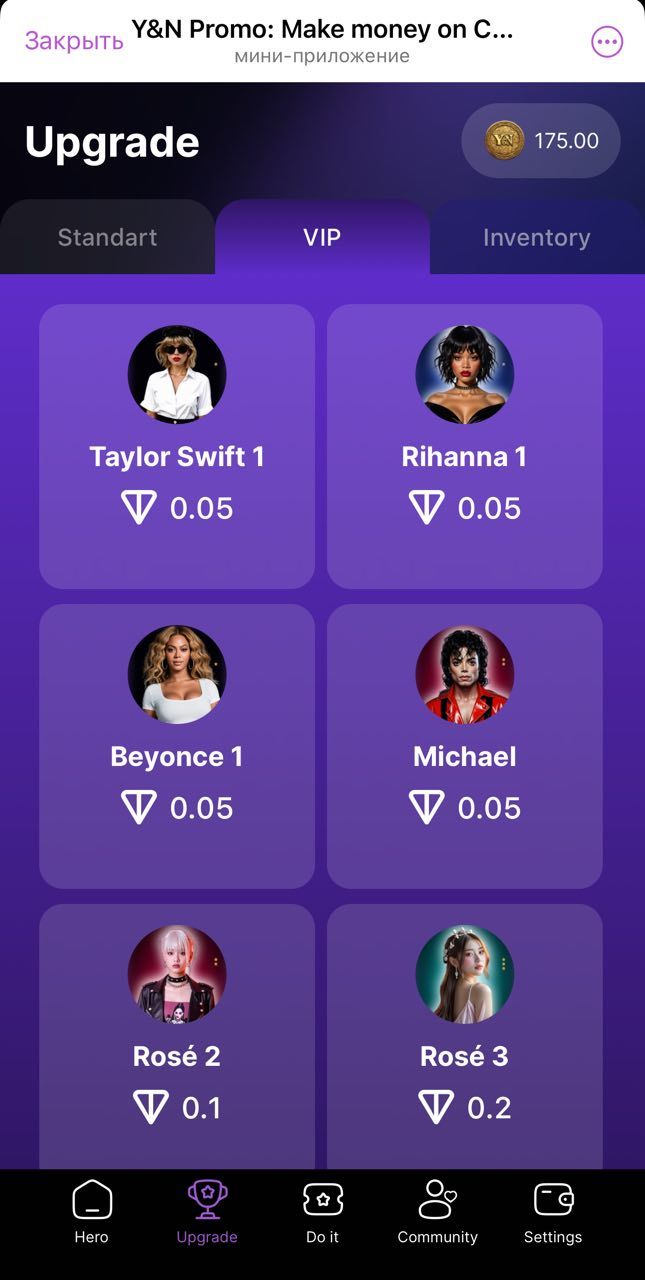This screenshot has width=645, height=1280.
Task: Open Settings from the bottom bar
Action: pos(552,1212)
